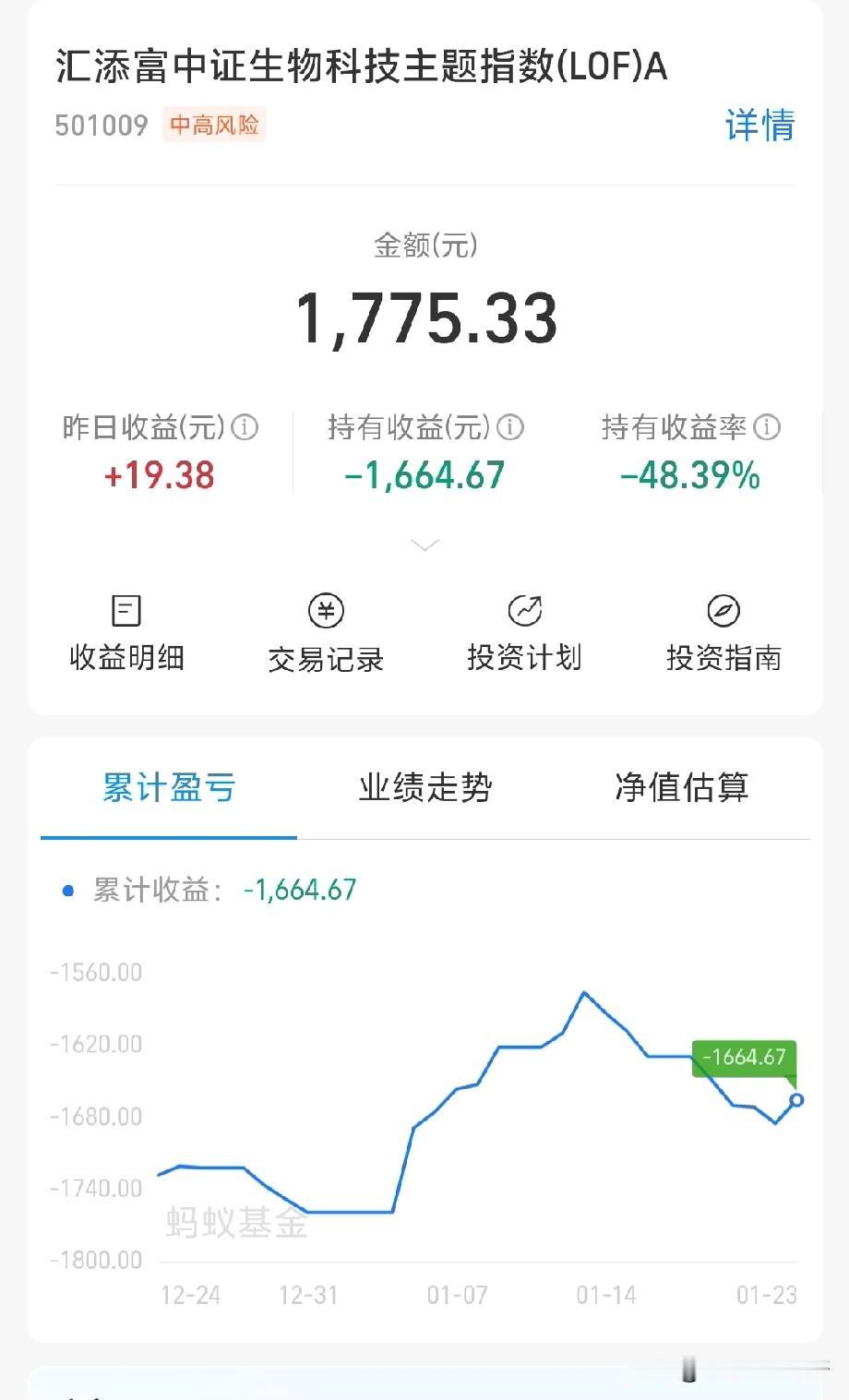The height and width of the screenshot is (1400, 849).
Task: Click the info icon beside 昨日收益(元)
Action: [244, 427]
